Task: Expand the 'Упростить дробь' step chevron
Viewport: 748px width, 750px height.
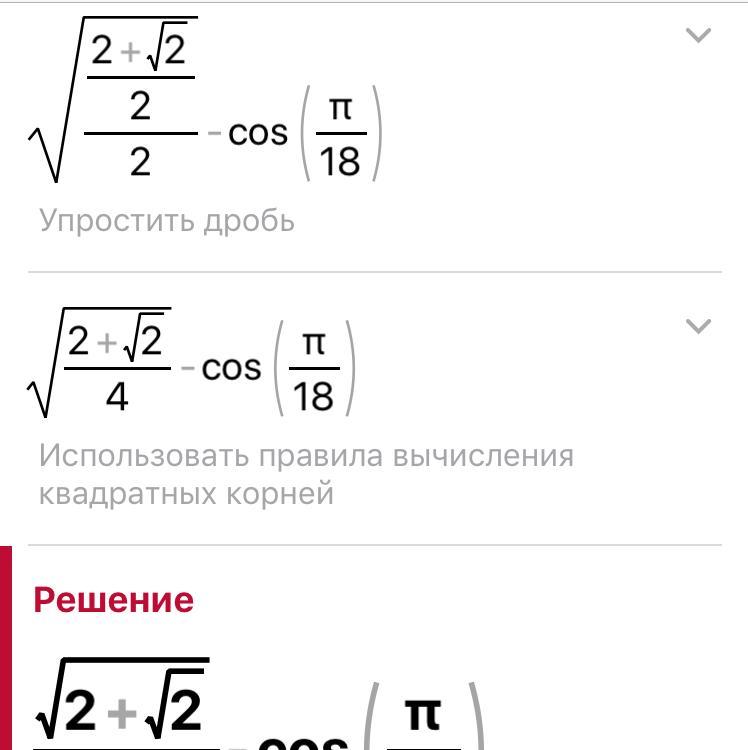Action: click(x=698, y=36)
